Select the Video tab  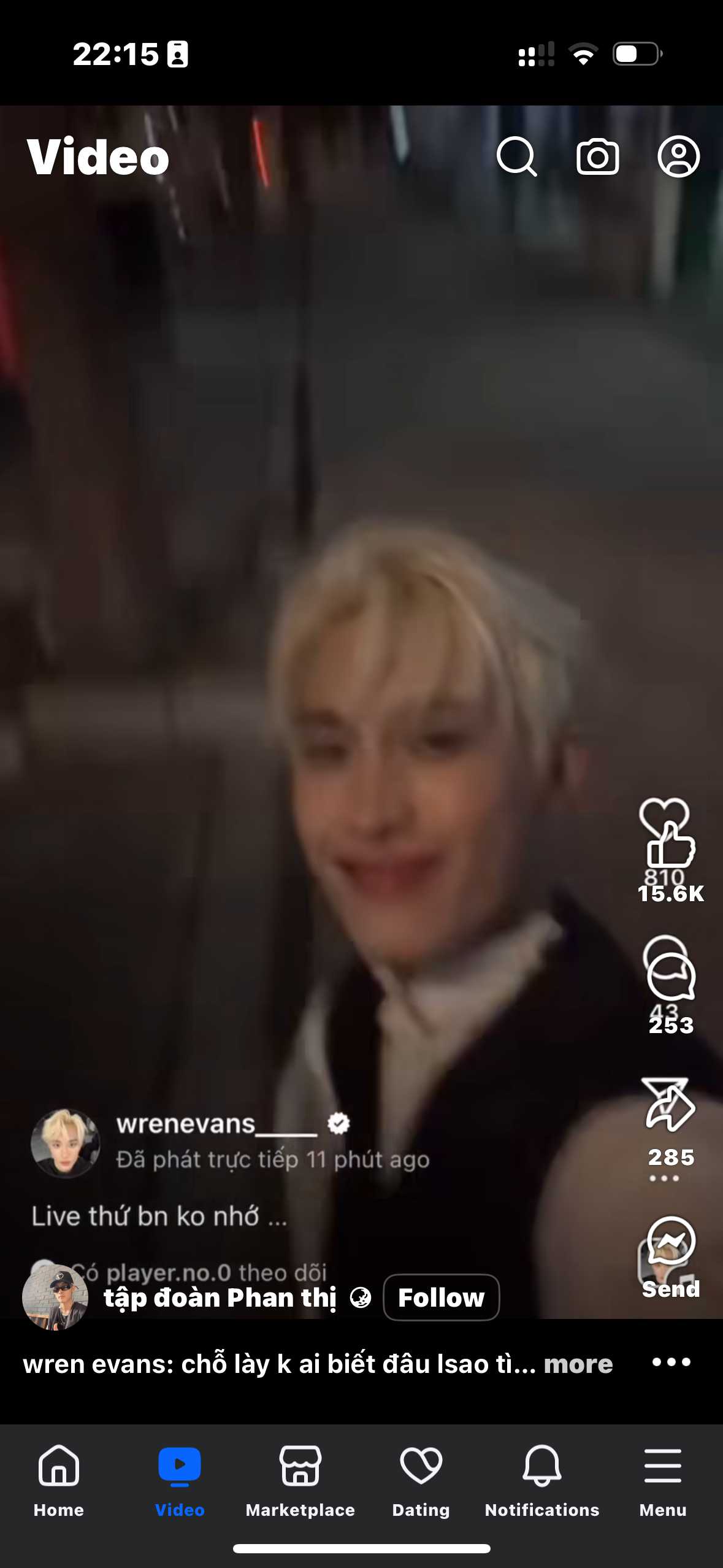pos(180,1478)
